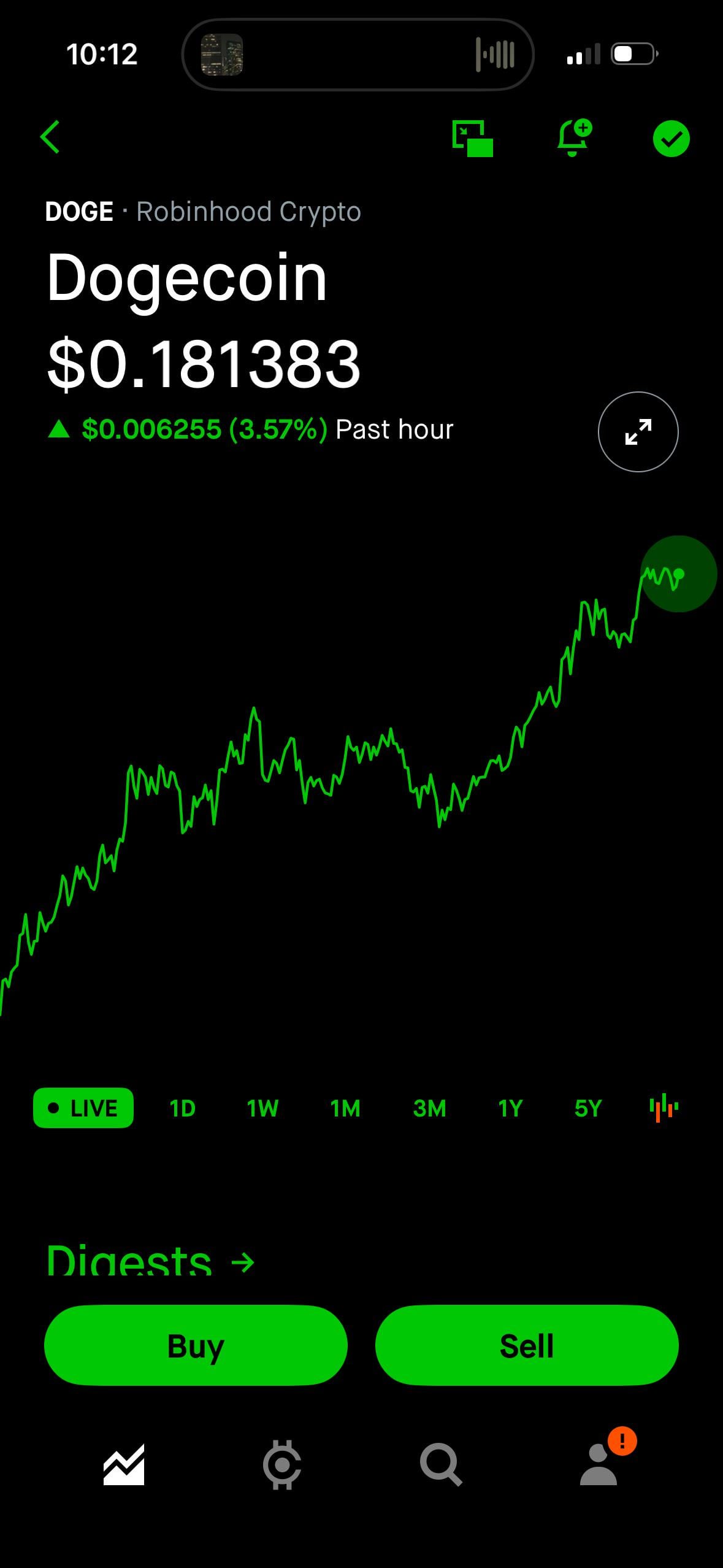Switch chart to 1W range

(262, 1109)
